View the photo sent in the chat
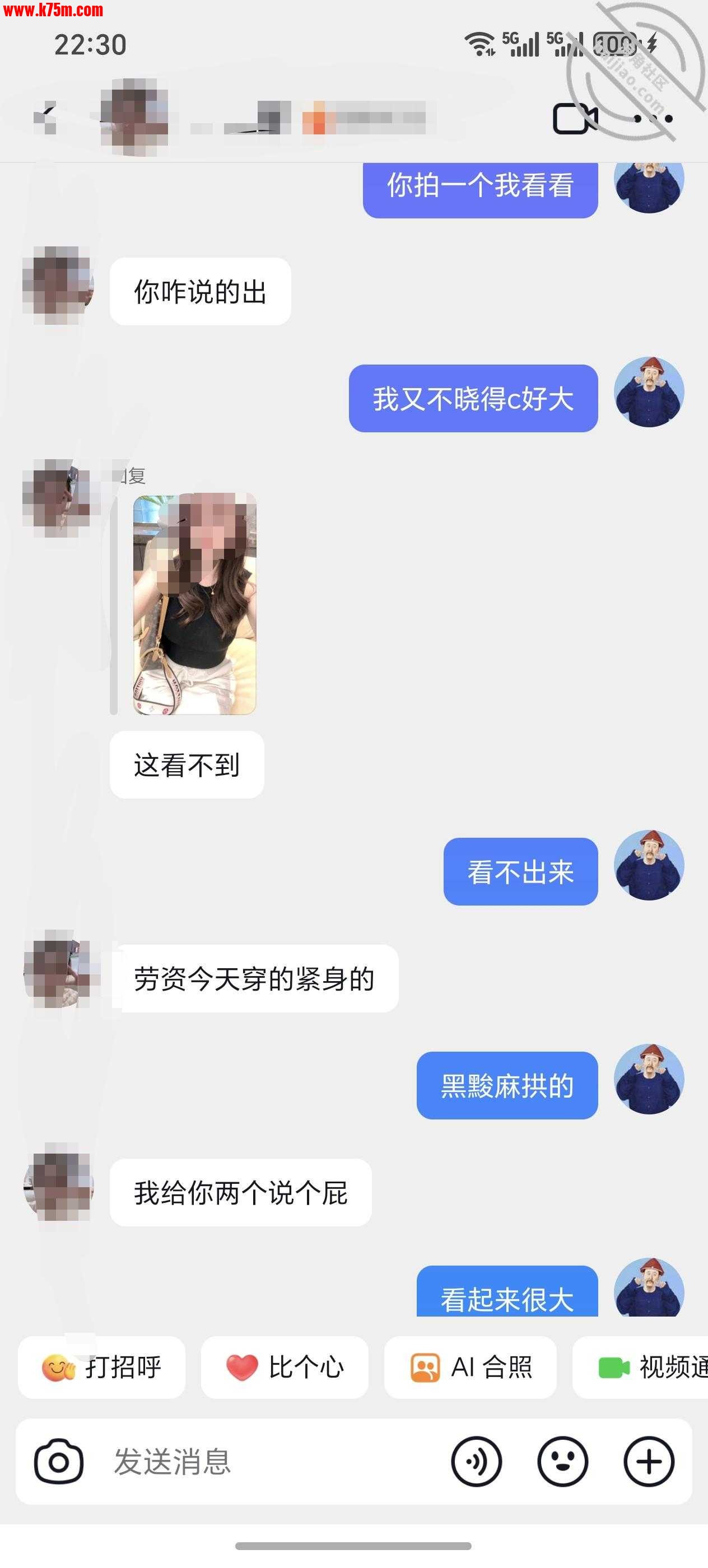The image size is (708, 1568). (x=195, y=604)
